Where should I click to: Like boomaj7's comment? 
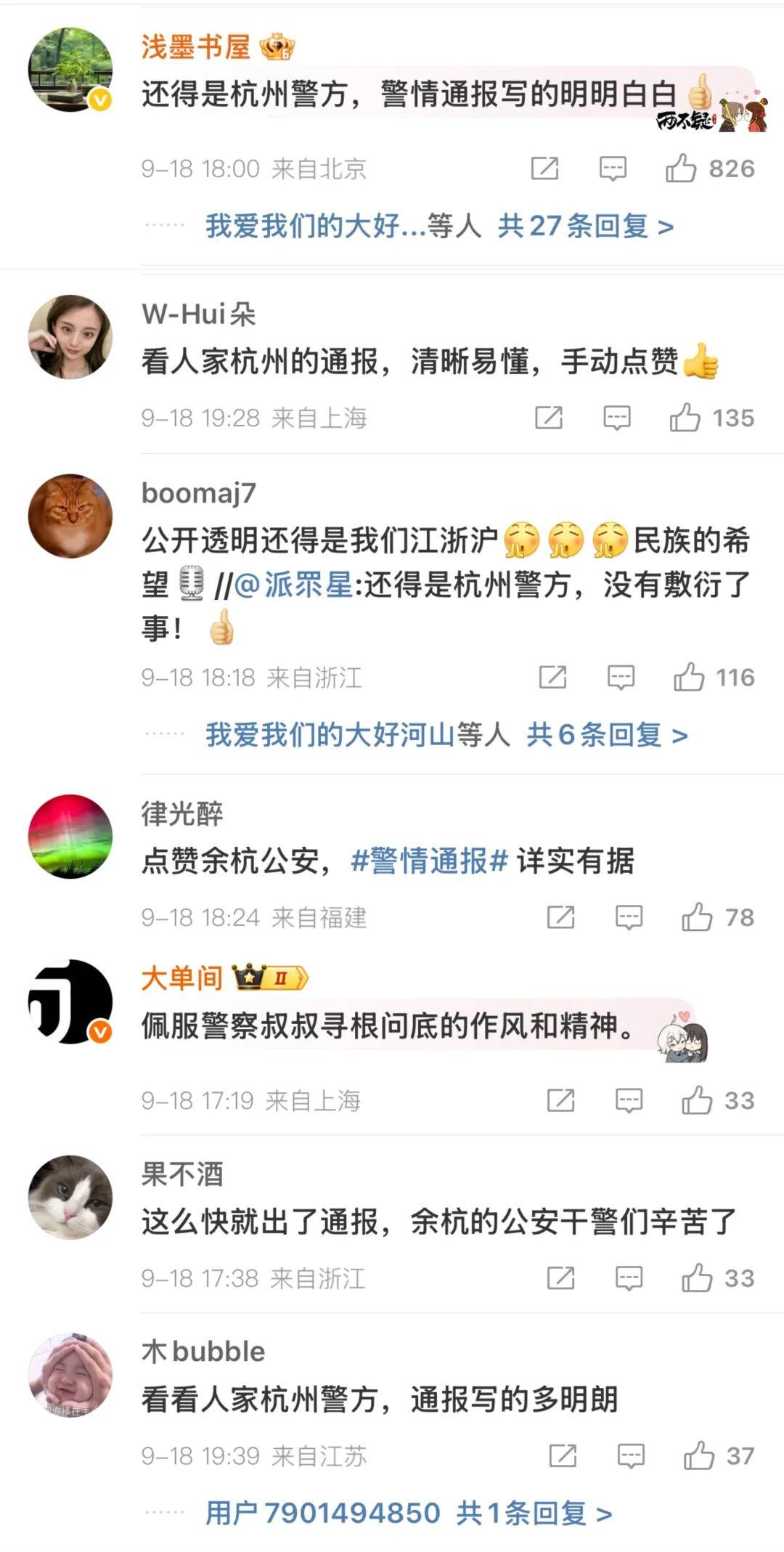tap(689, 678)
